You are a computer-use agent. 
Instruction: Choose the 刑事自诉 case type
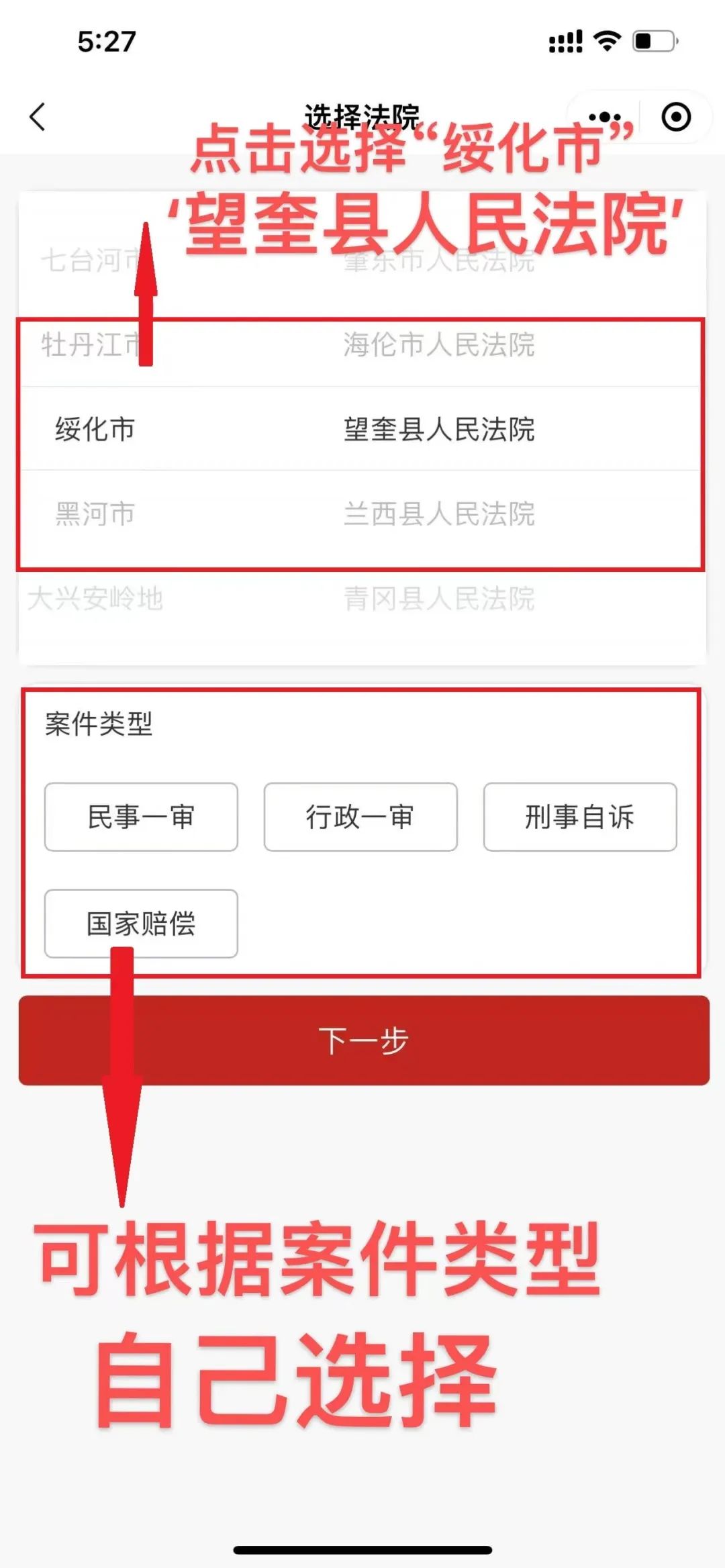580,817
